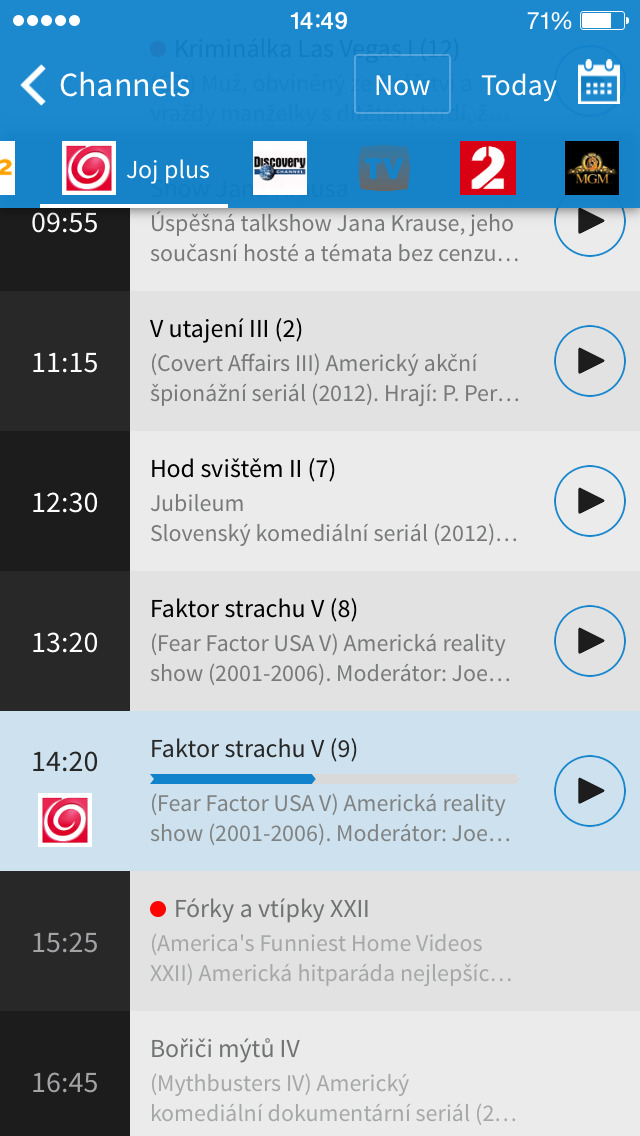The image size is (640, 1136).
Task: Play Faktor strachu V (8)
Action: coord(589,640)
